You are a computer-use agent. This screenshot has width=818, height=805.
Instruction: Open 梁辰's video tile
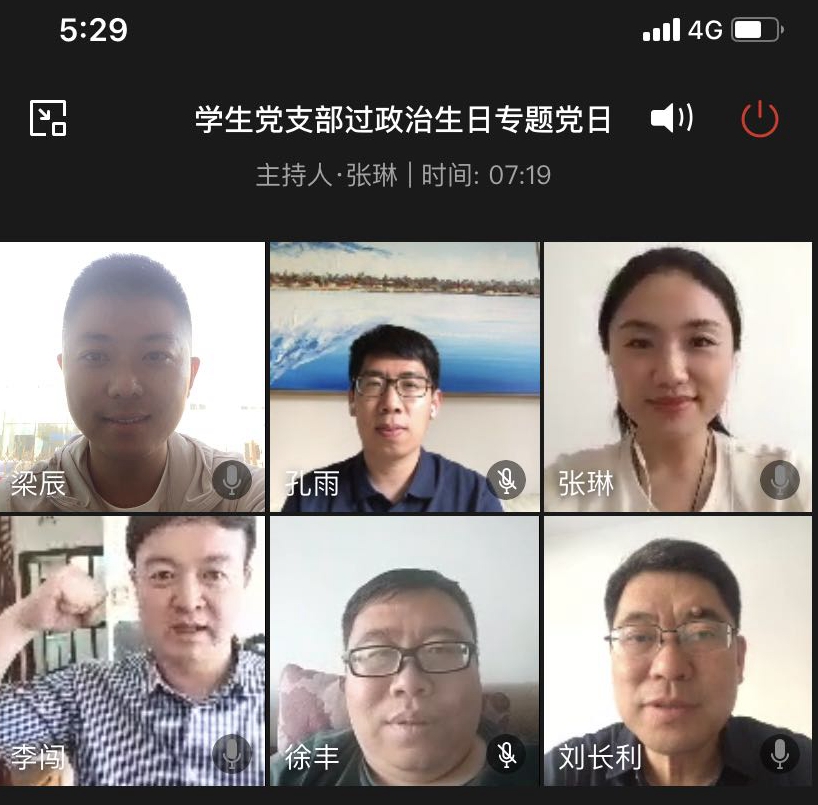[x=132, y=377]
